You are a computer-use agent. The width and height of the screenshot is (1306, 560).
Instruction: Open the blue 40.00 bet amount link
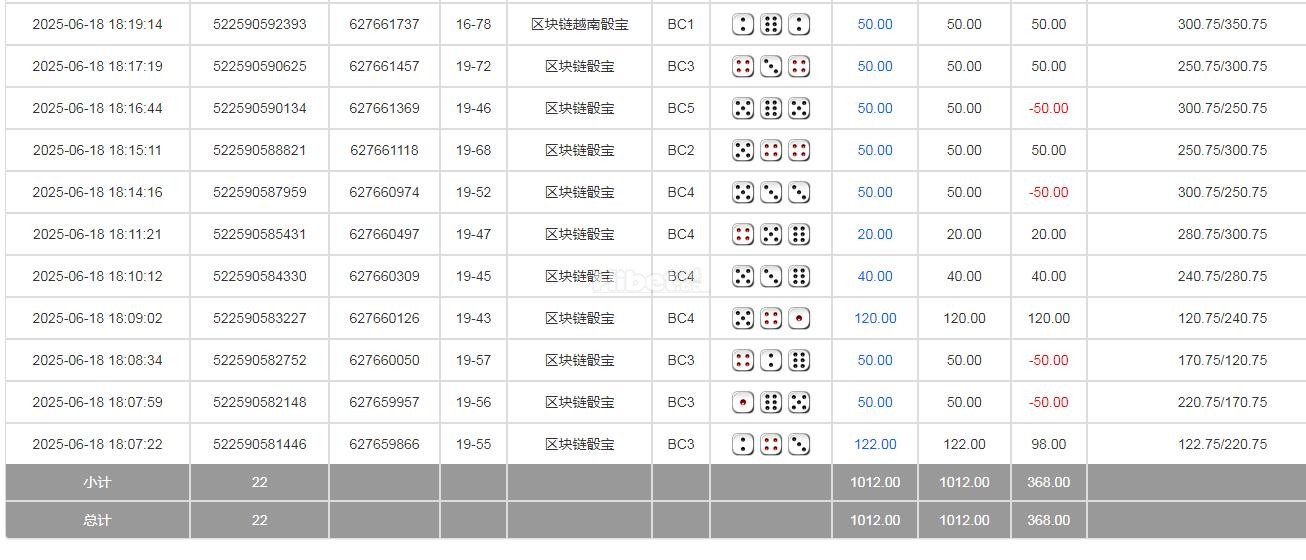point(874,276)
